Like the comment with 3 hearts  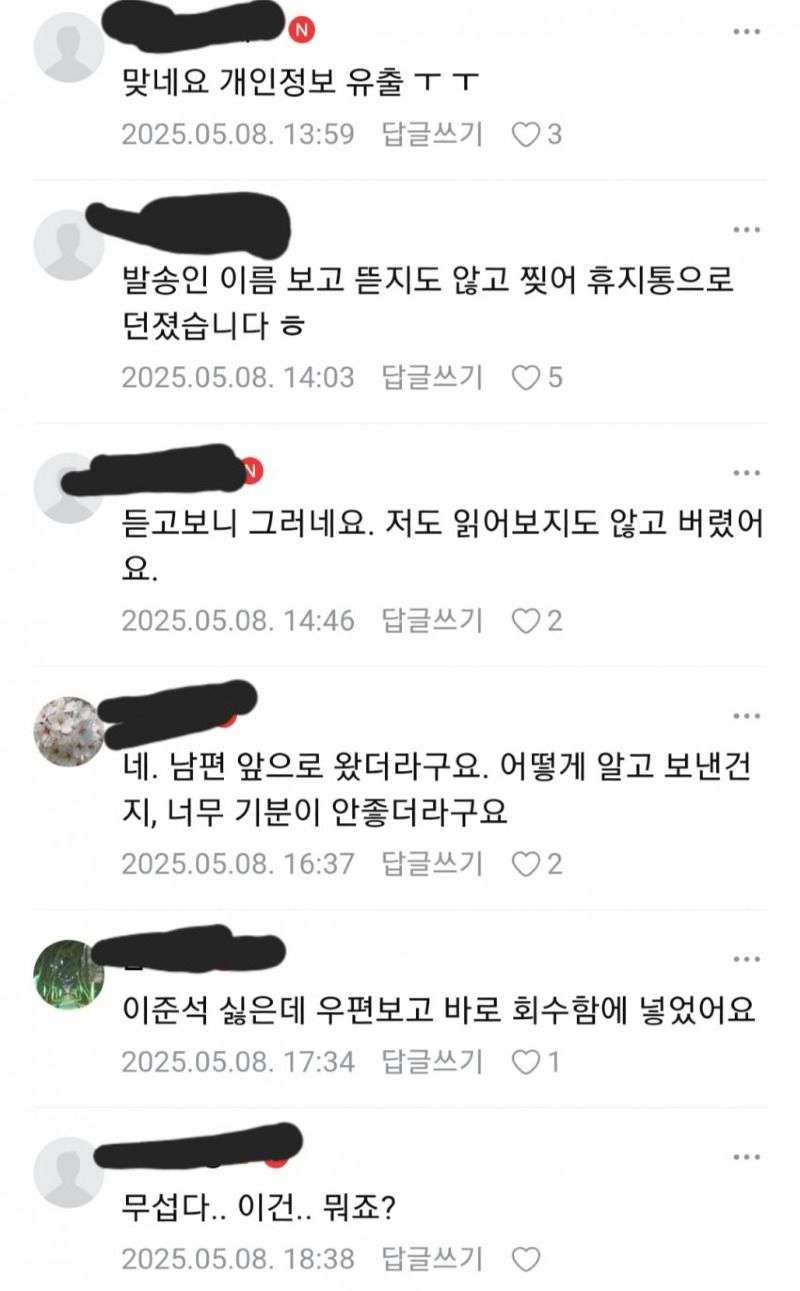[526, 134]
